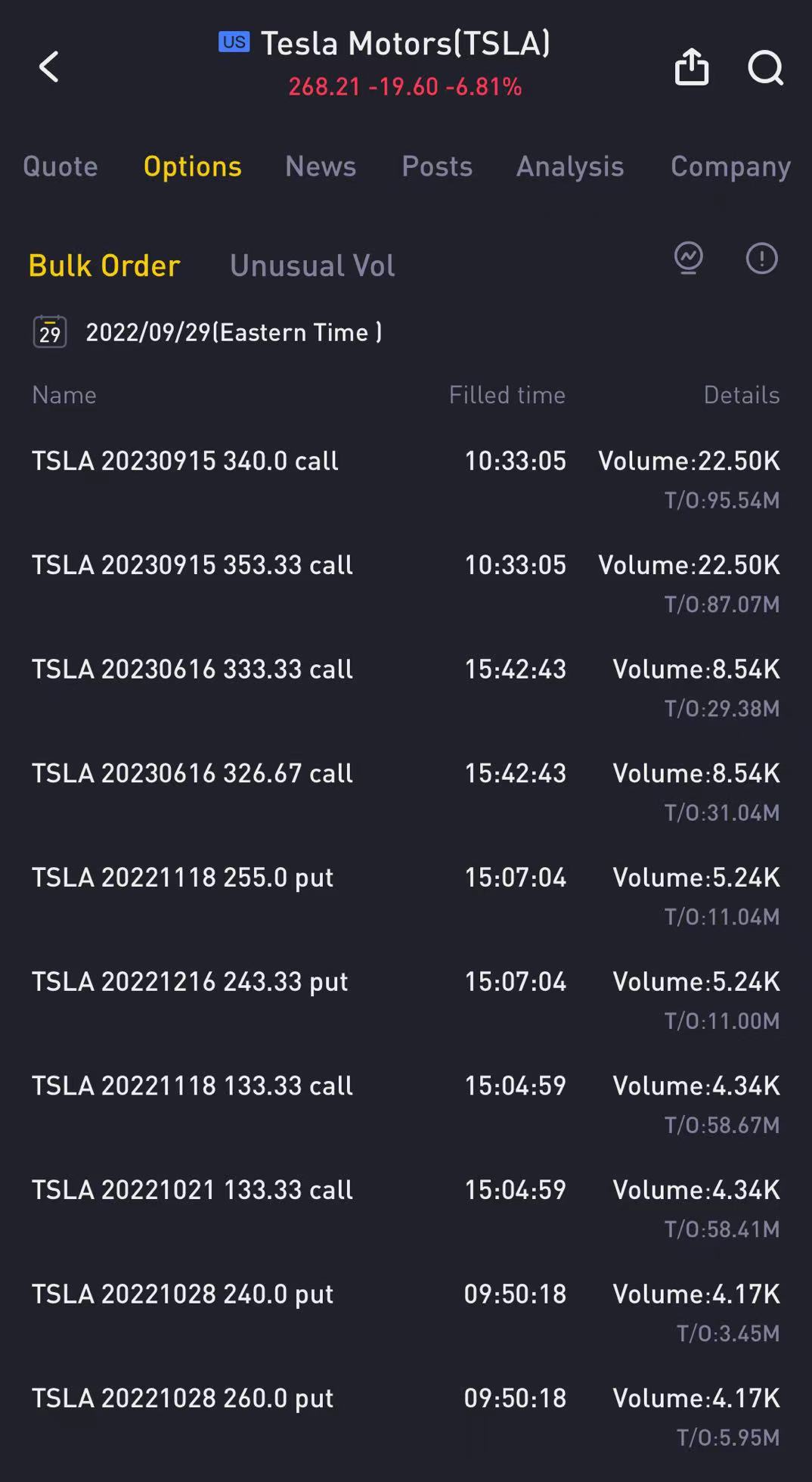This screenshot has width=812, height=1482.
Task: Open the Posts tab
Action: tap(437, 166)
